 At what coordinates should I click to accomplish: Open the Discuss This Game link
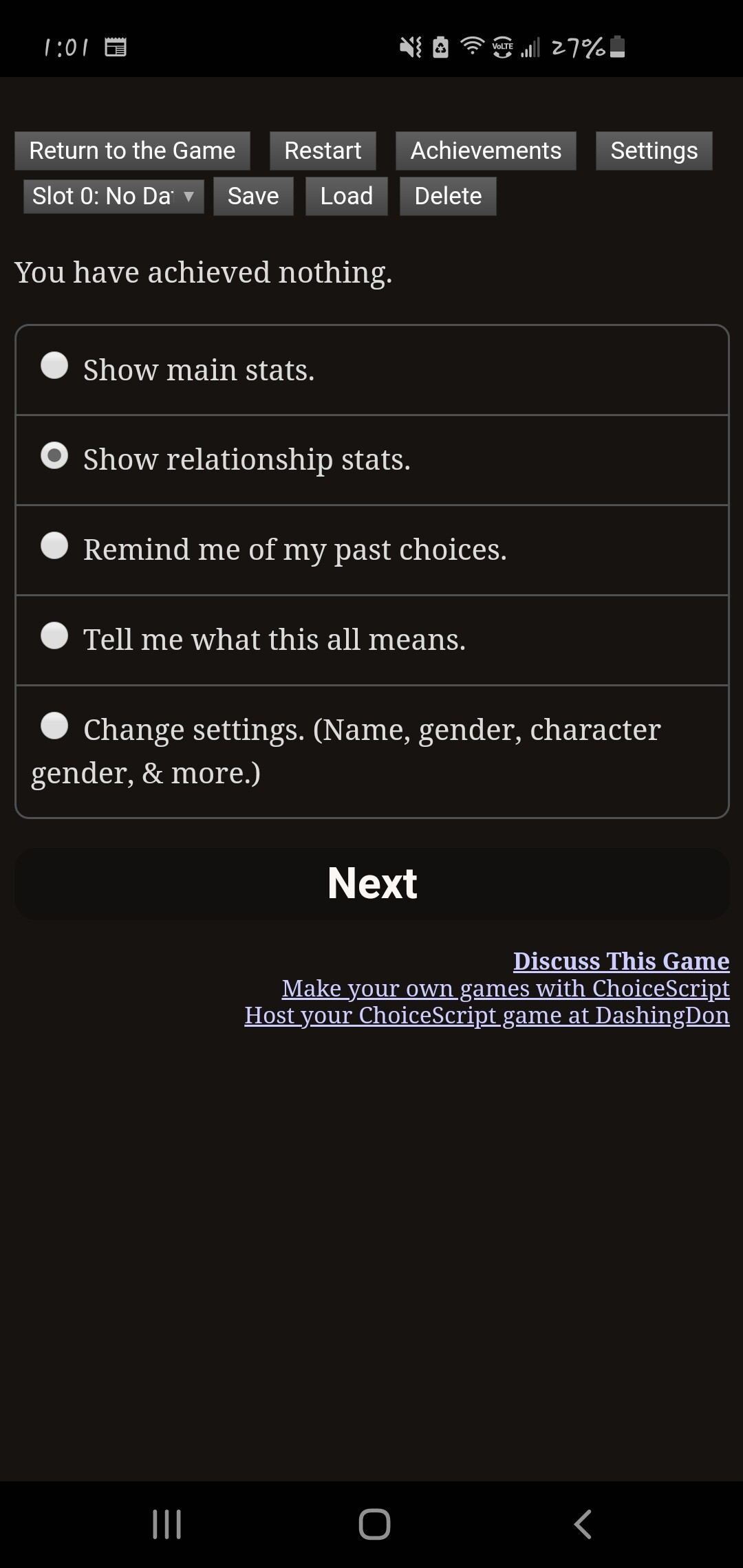tap(621, 961)
